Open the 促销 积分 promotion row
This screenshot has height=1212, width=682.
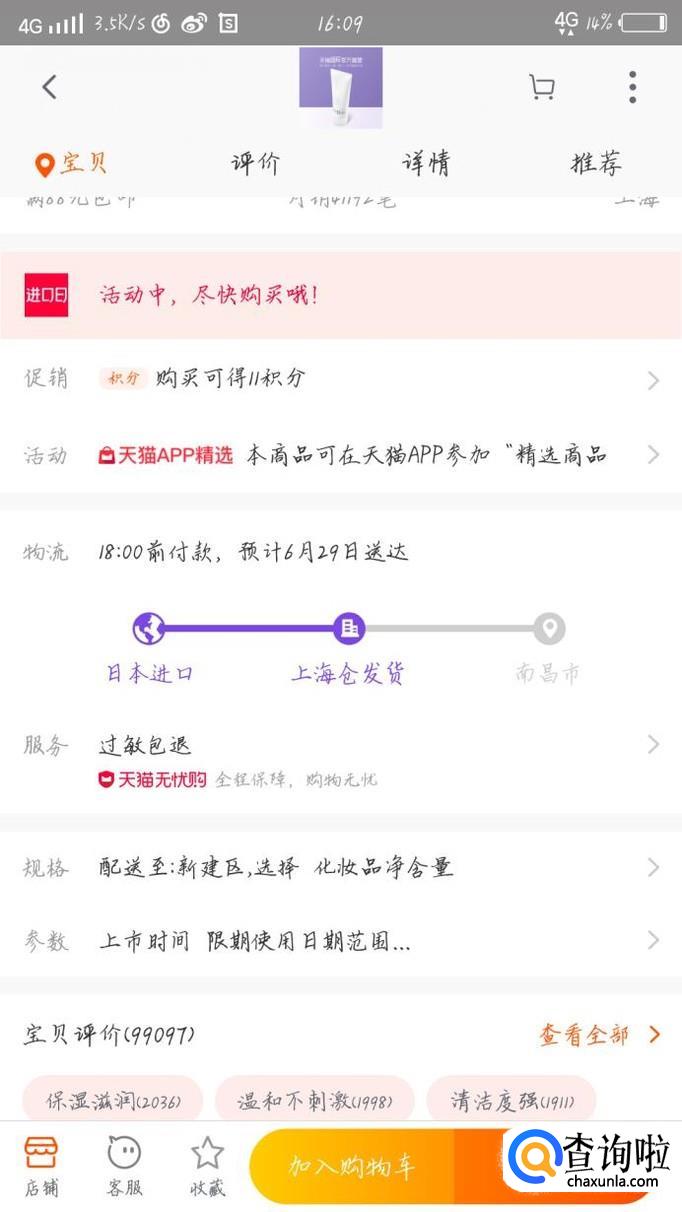pos(340,379)
